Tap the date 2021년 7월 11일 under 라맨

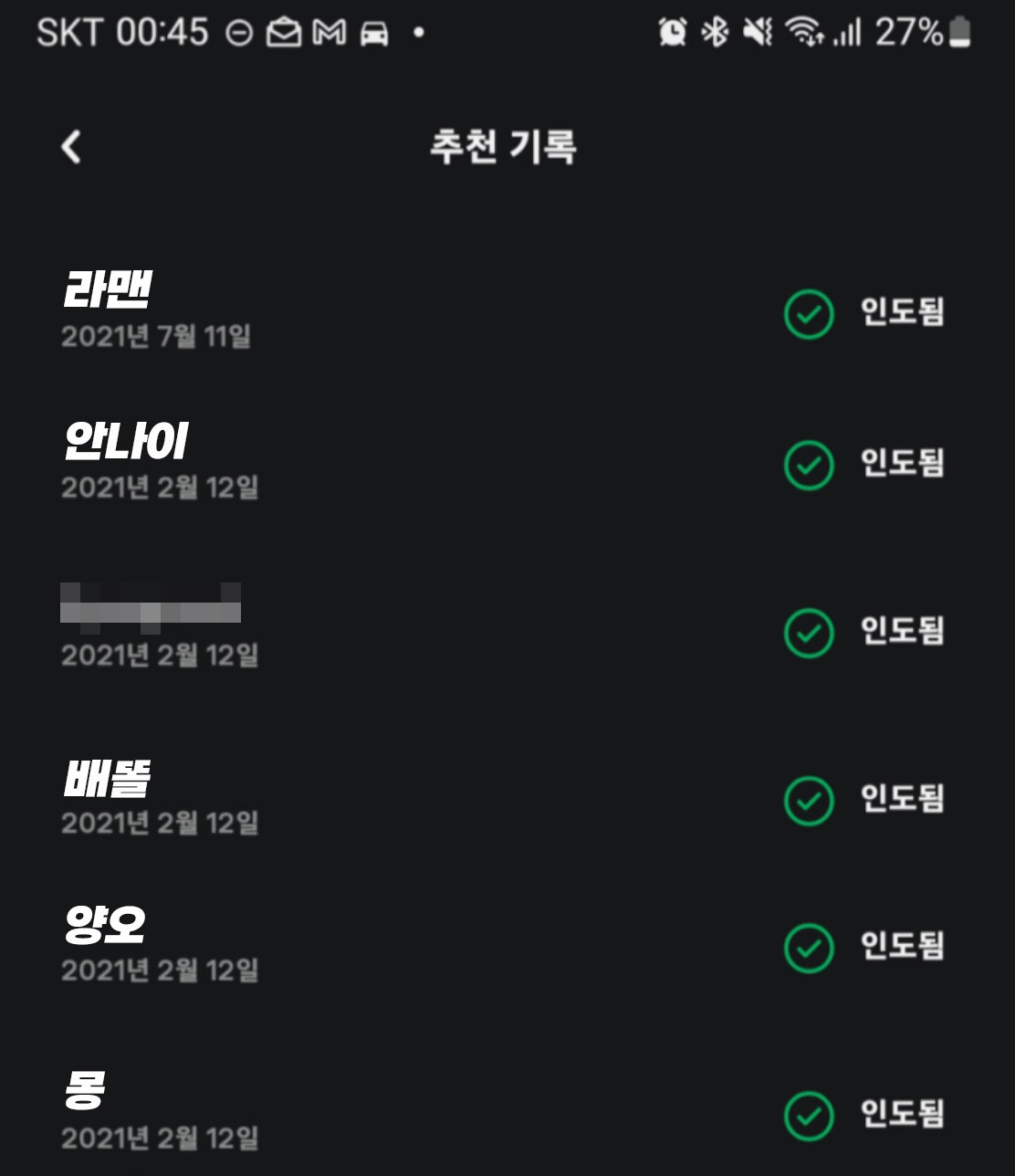[x=159, y=338]
